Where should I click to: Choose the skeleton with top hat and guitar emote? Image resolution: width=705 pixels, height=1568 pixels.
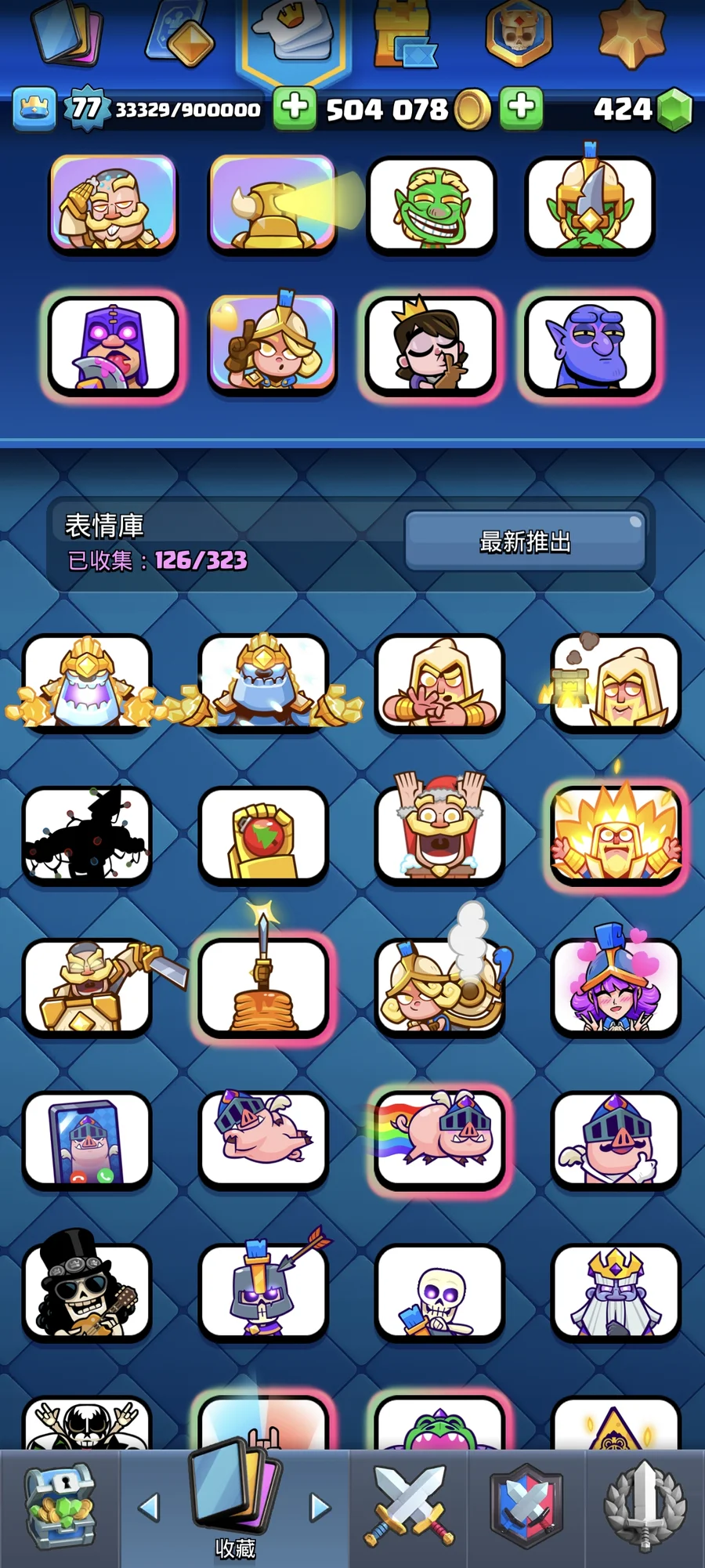[87, 1290]
